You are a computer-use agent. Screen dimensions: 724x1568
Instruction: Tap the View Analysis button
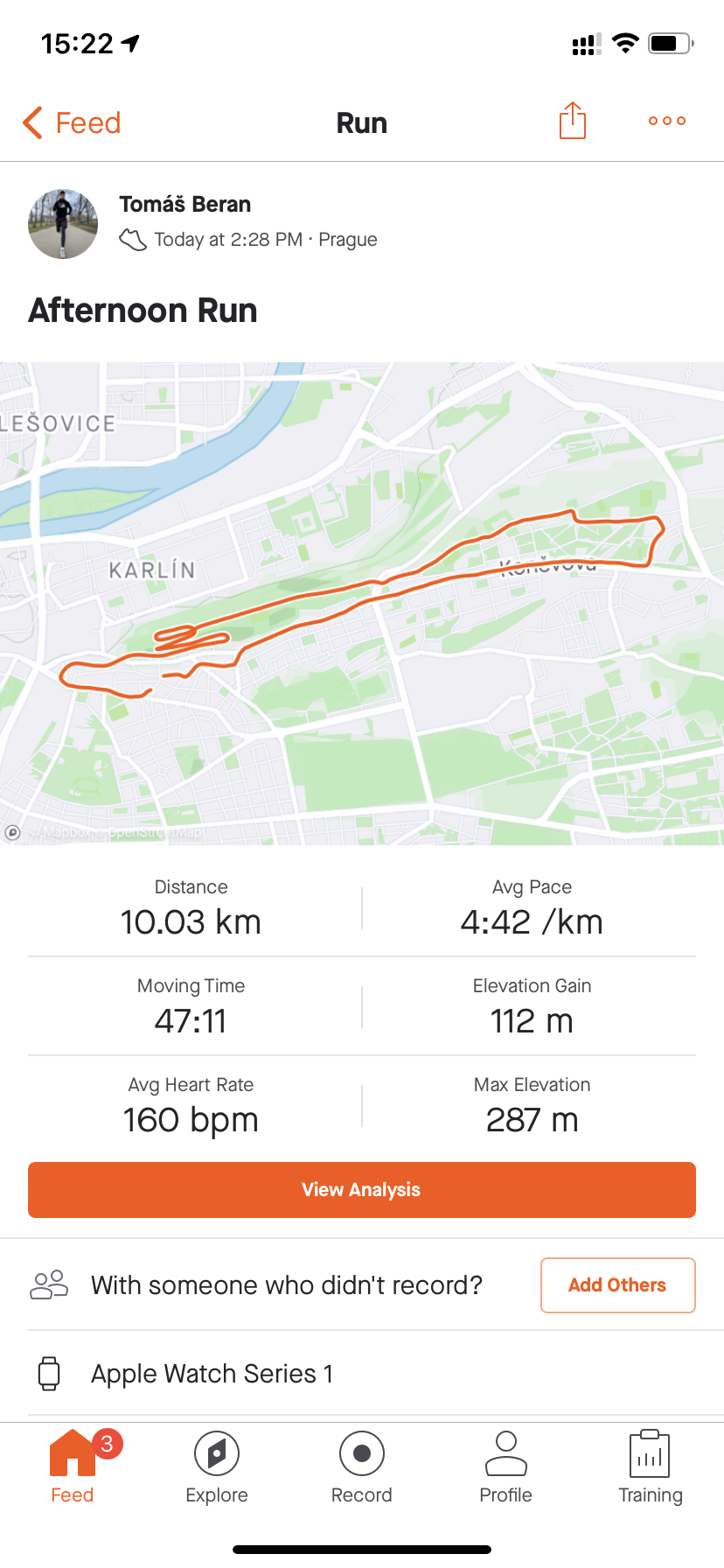(x=362, y=1190)
